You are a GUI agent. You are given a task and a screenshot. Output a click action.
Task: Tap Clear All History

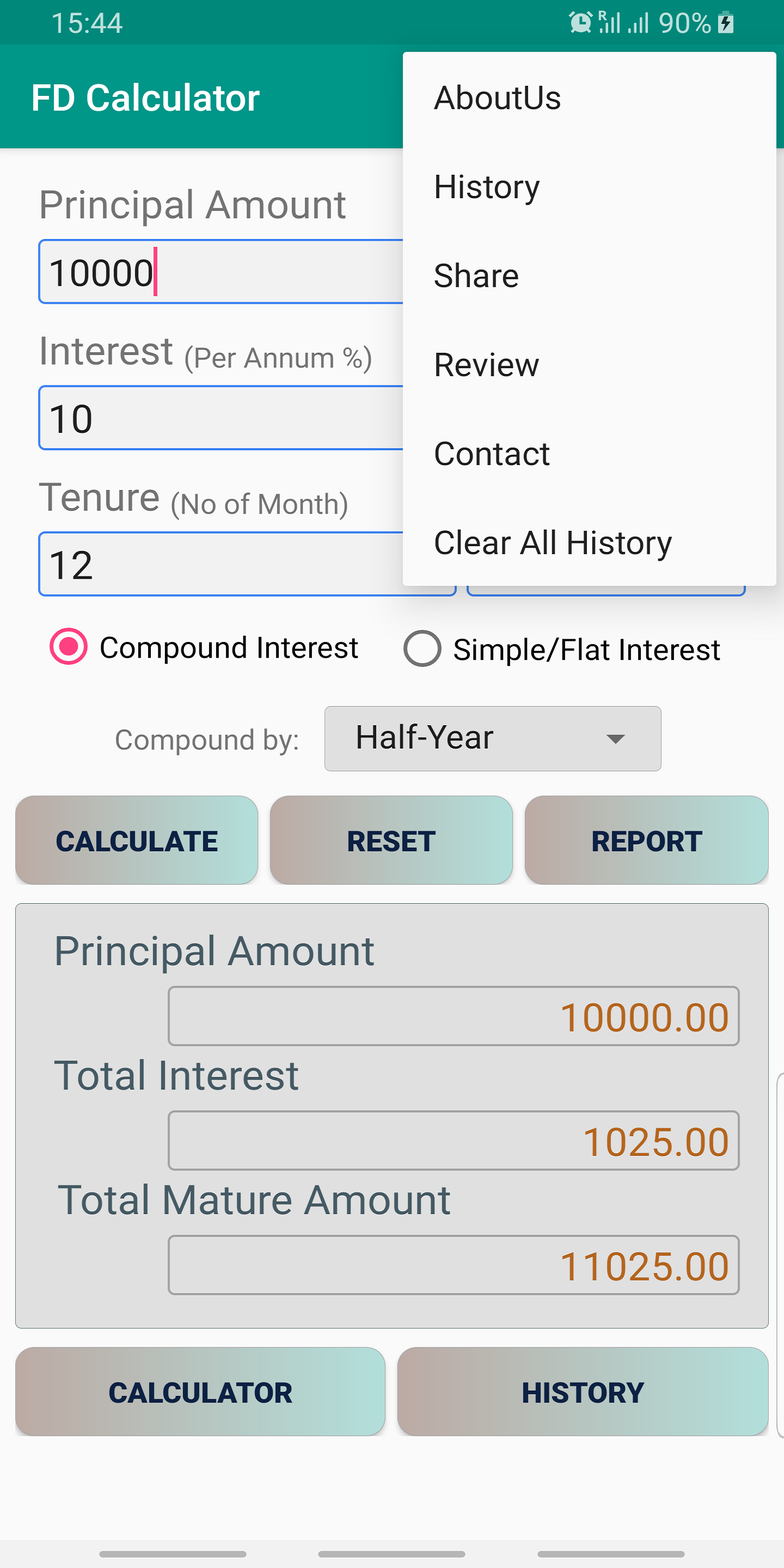click(x=589, y=542)
